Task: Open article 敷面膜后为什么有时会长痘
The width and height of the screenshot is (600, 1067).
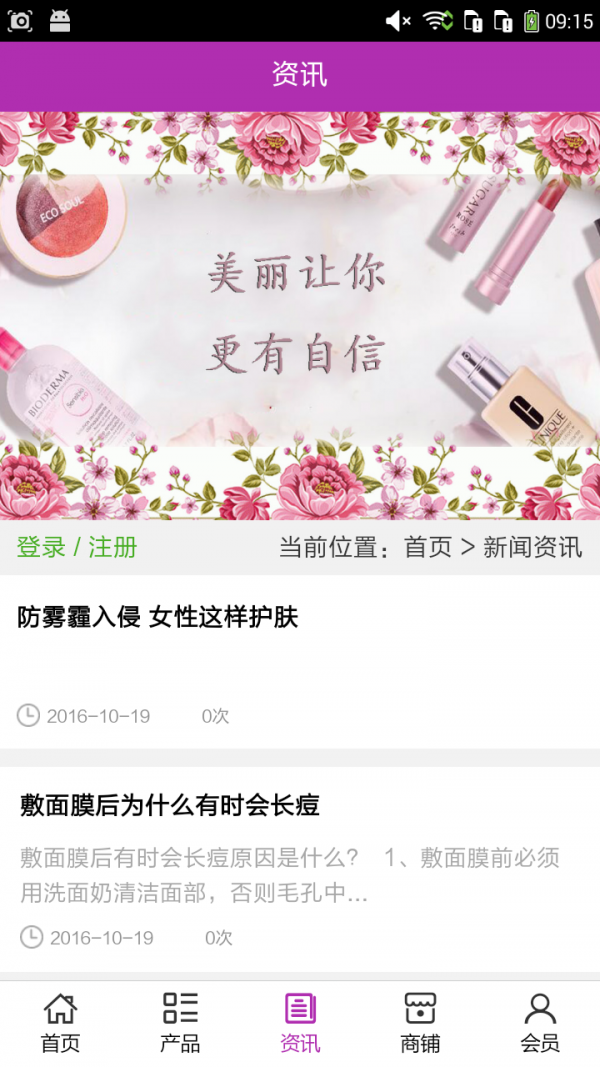Action: pyautogui.click(x=170, y=804)
